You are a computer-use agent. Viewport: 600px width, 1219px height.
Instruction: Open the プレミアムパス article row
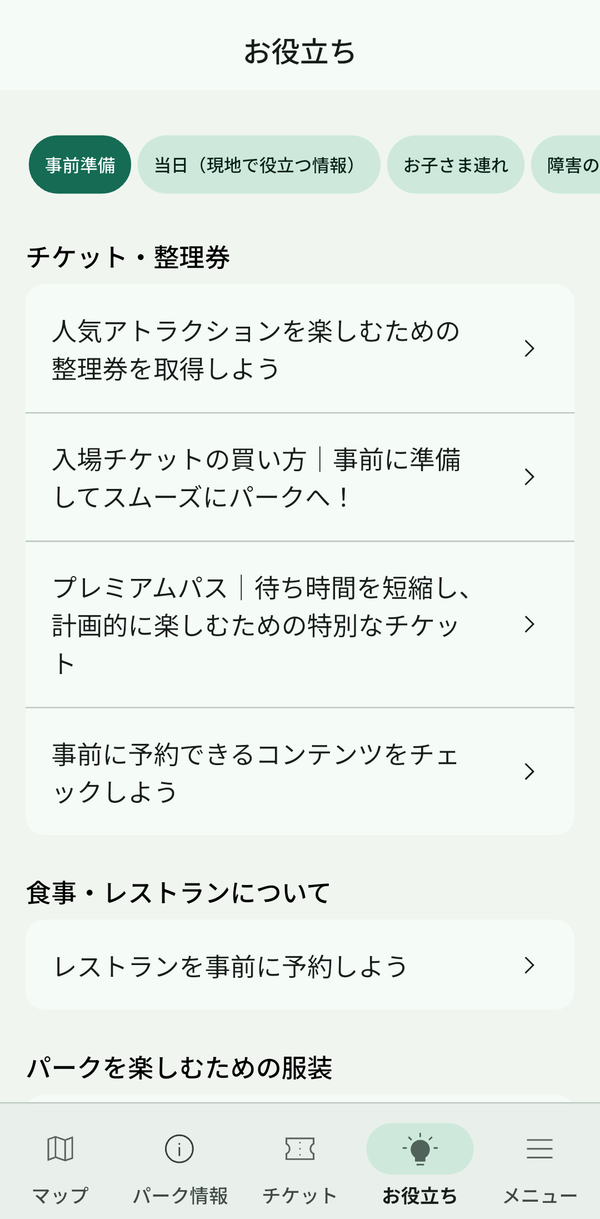pyautogui.click(x=300, y=625)
